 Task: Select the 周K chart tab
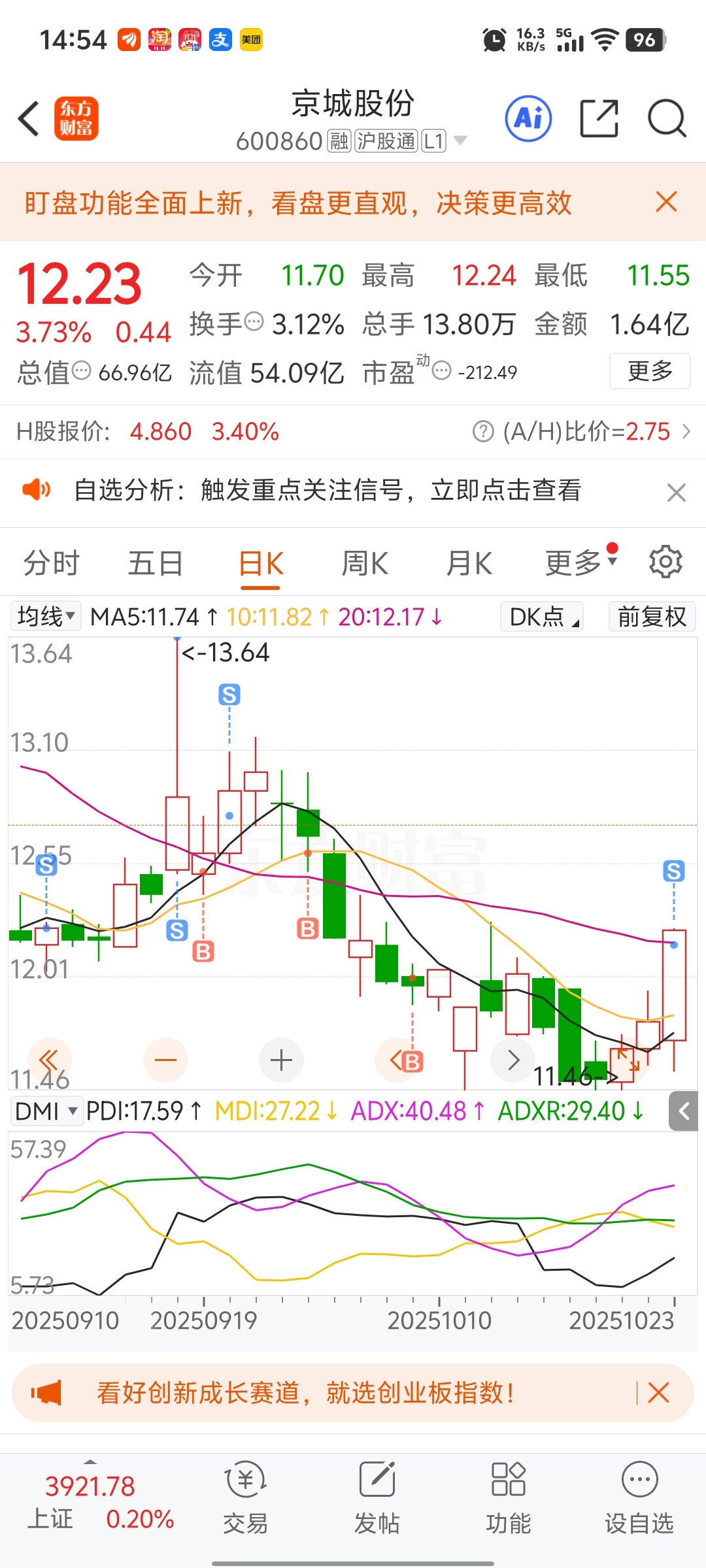(x=365, y=563)
